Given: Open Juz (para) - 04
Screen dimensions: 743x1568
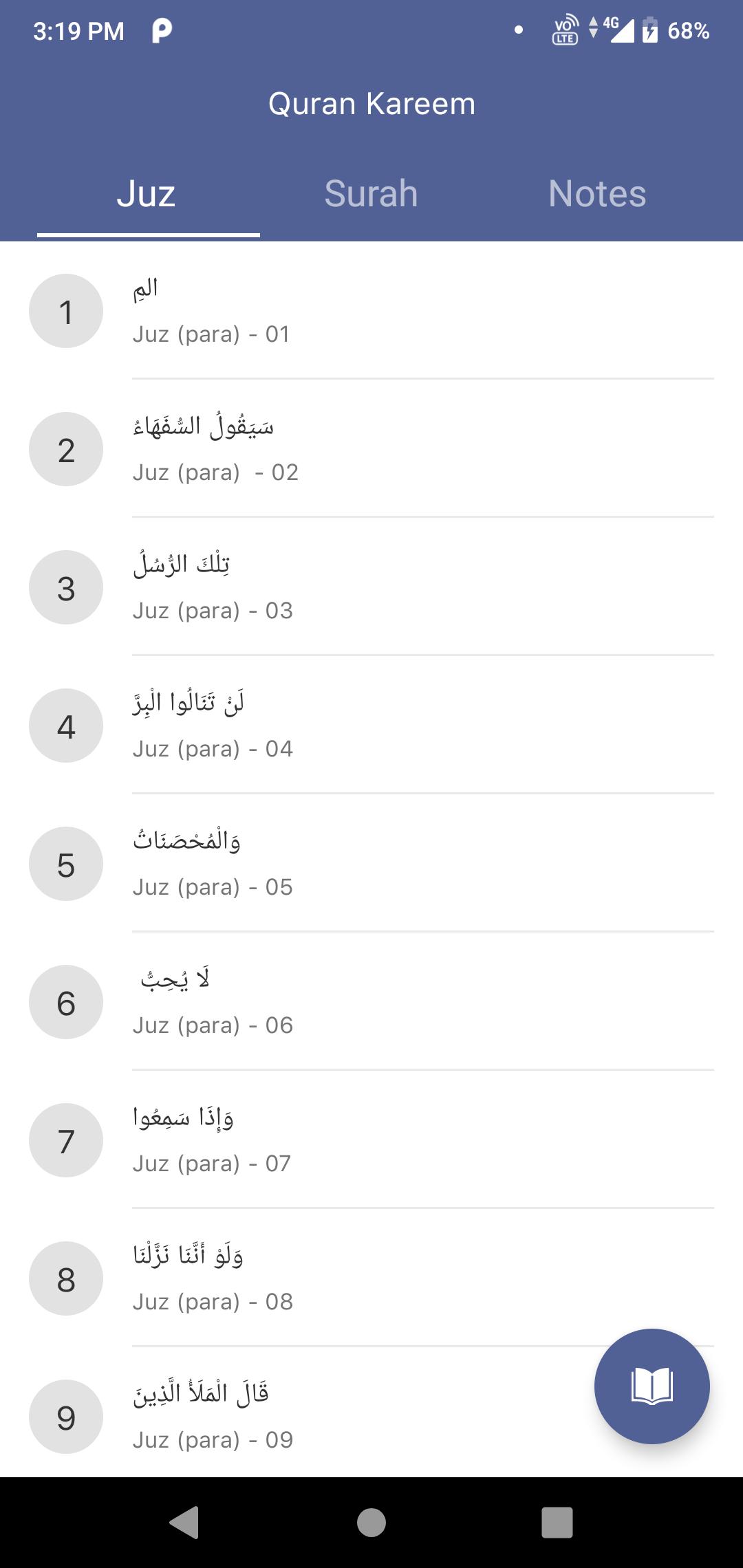Looking at the screenshot, I should tap(371, 726).
